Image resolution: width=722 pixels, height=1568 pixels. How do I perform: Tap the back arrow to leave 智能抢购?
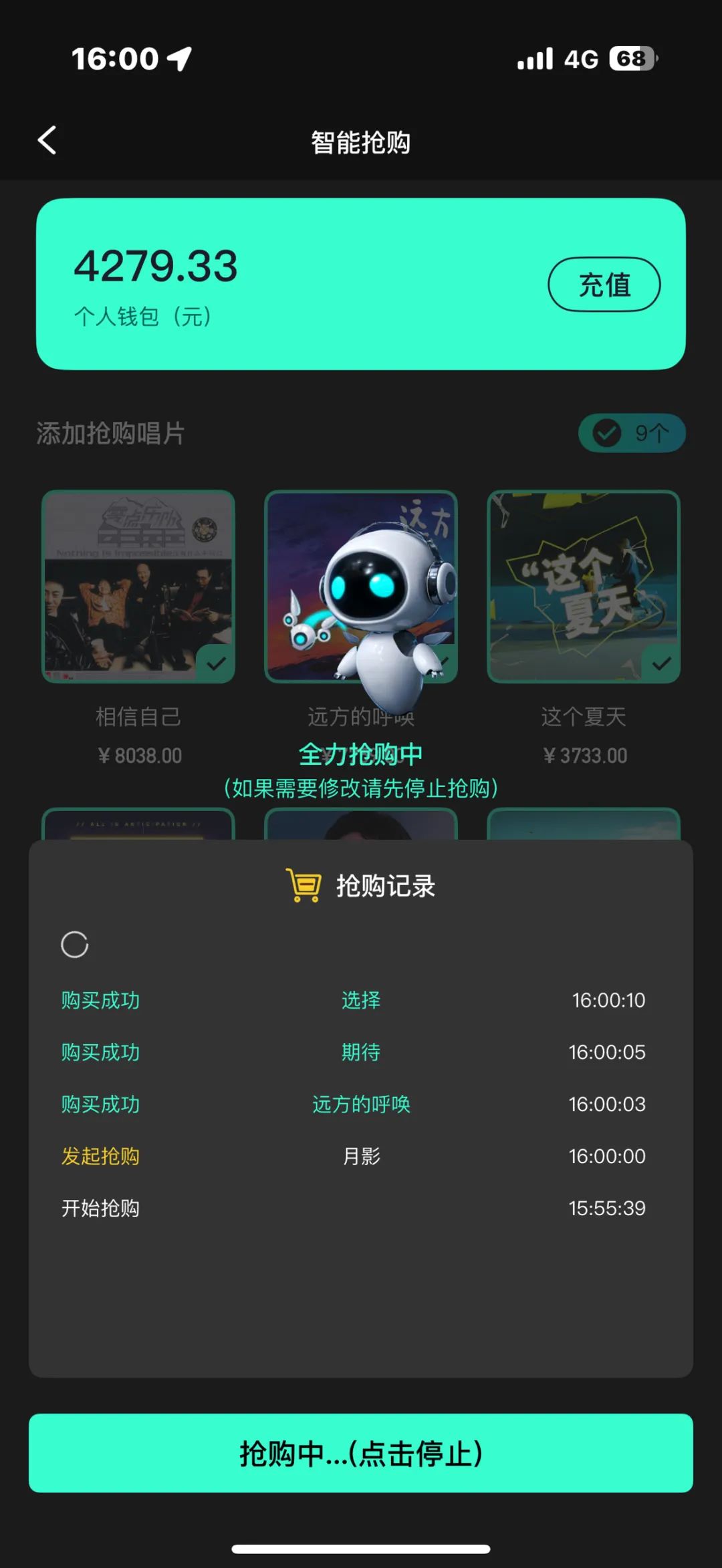[x=47, y=142]
